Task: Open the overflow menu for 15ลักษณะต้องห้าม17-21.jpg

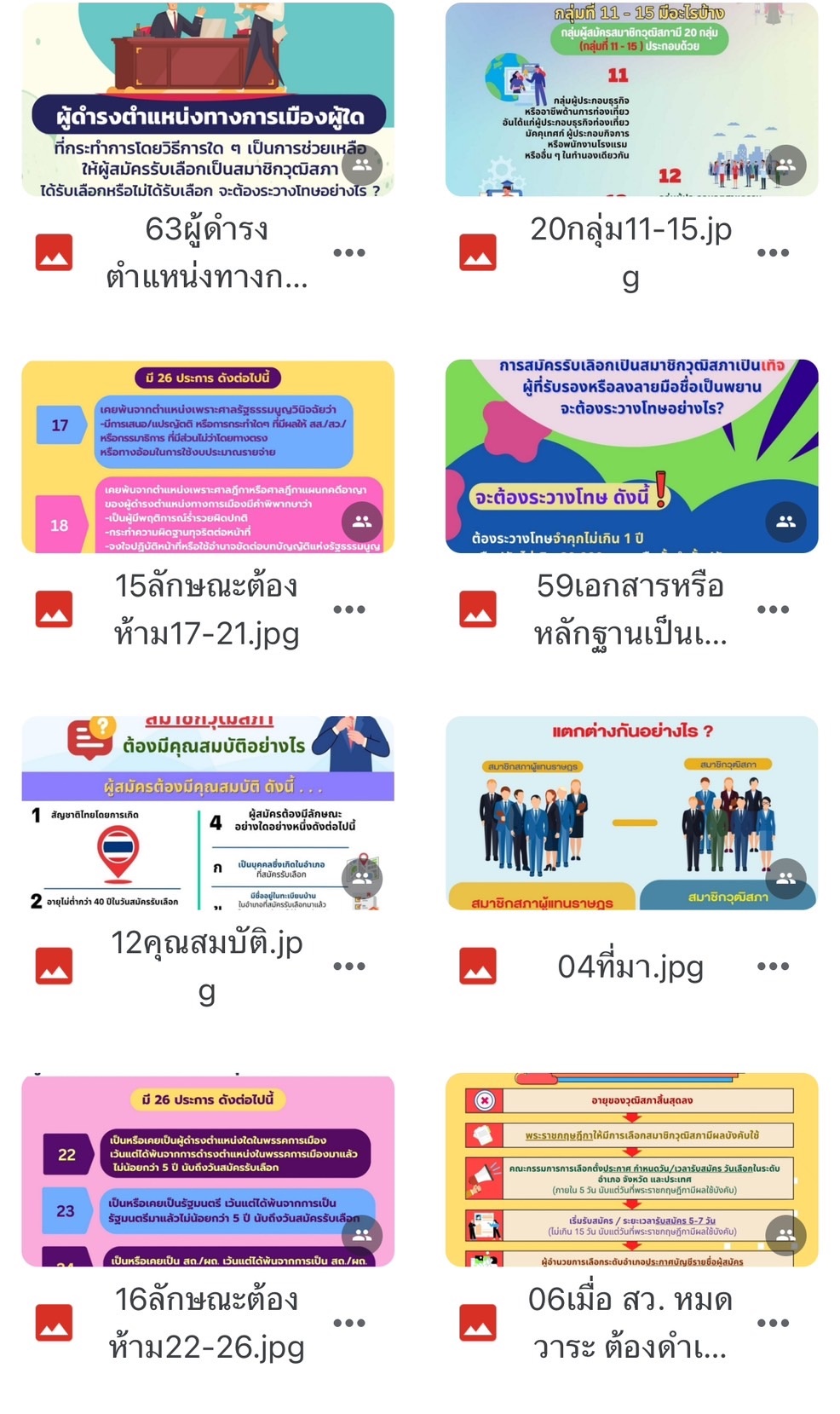Action: tap(348, 609)
